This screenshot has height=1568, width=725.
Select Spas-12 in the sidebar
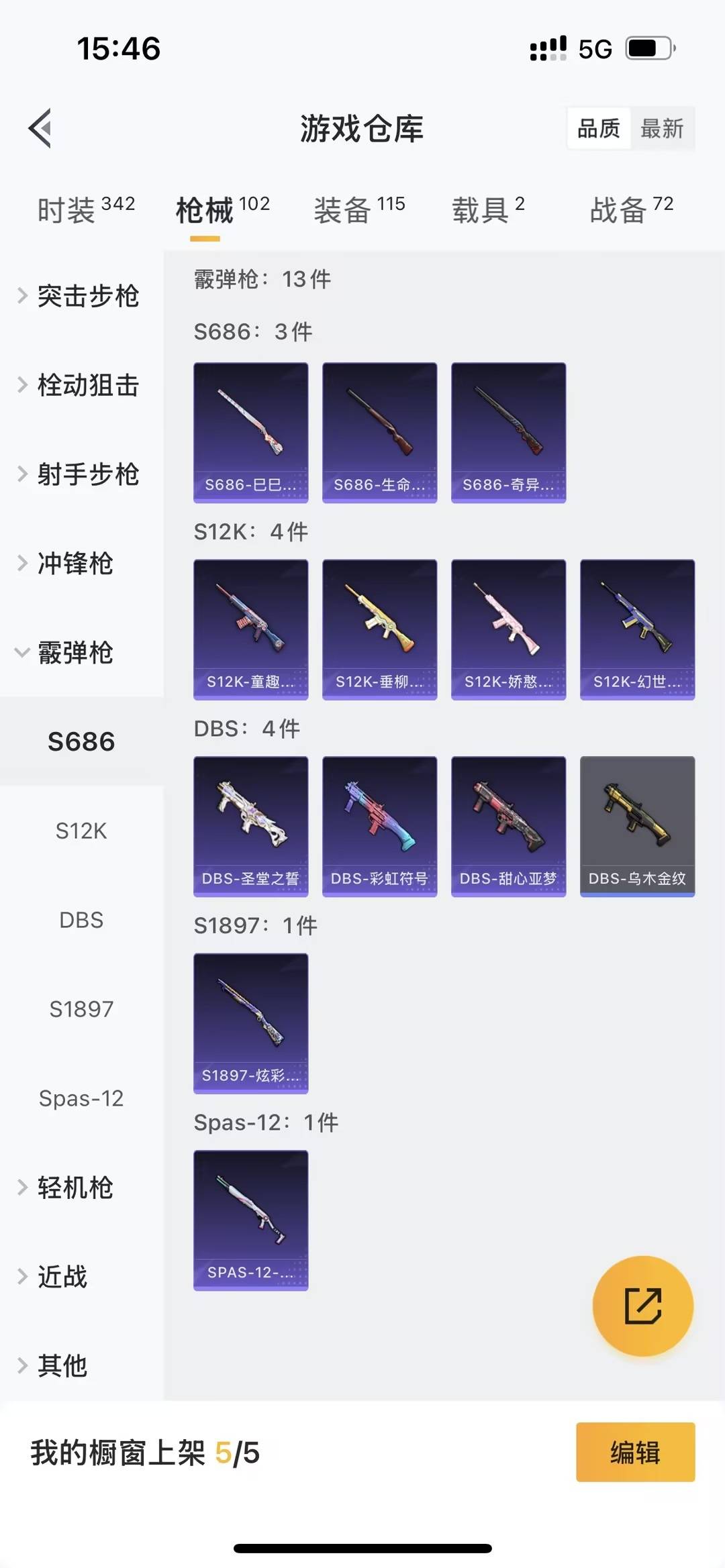click(x=82, y=1098)
